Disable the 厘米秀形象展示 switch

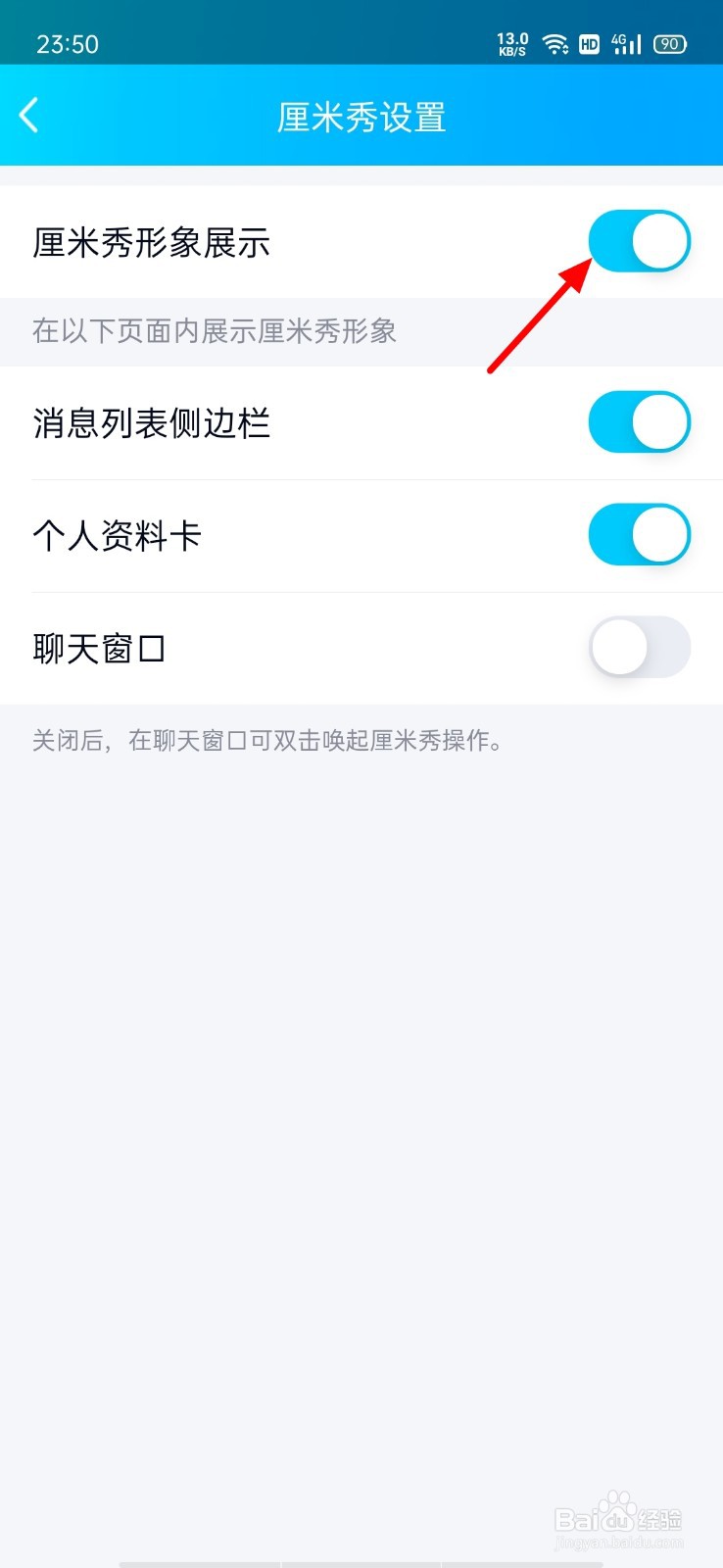pos(639,240)
